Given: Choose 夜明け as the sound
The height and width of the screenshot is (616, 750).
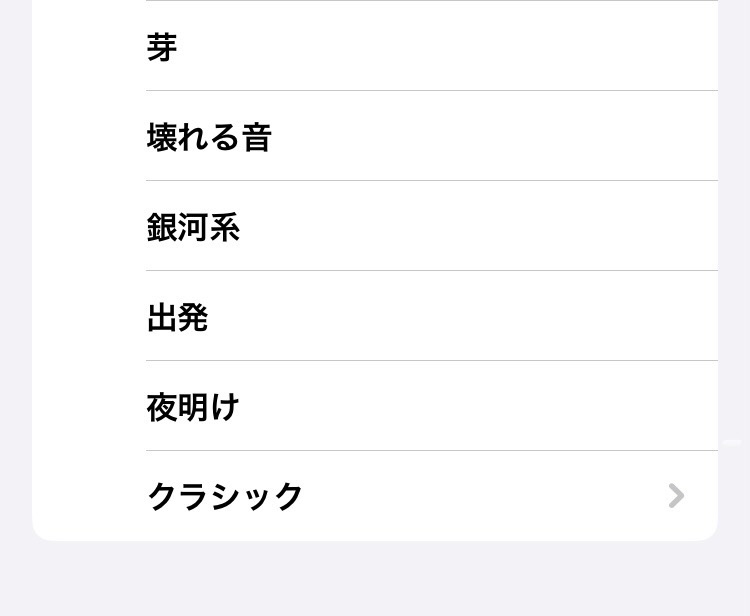Looking at the screenshot, I should click(193, 407).
